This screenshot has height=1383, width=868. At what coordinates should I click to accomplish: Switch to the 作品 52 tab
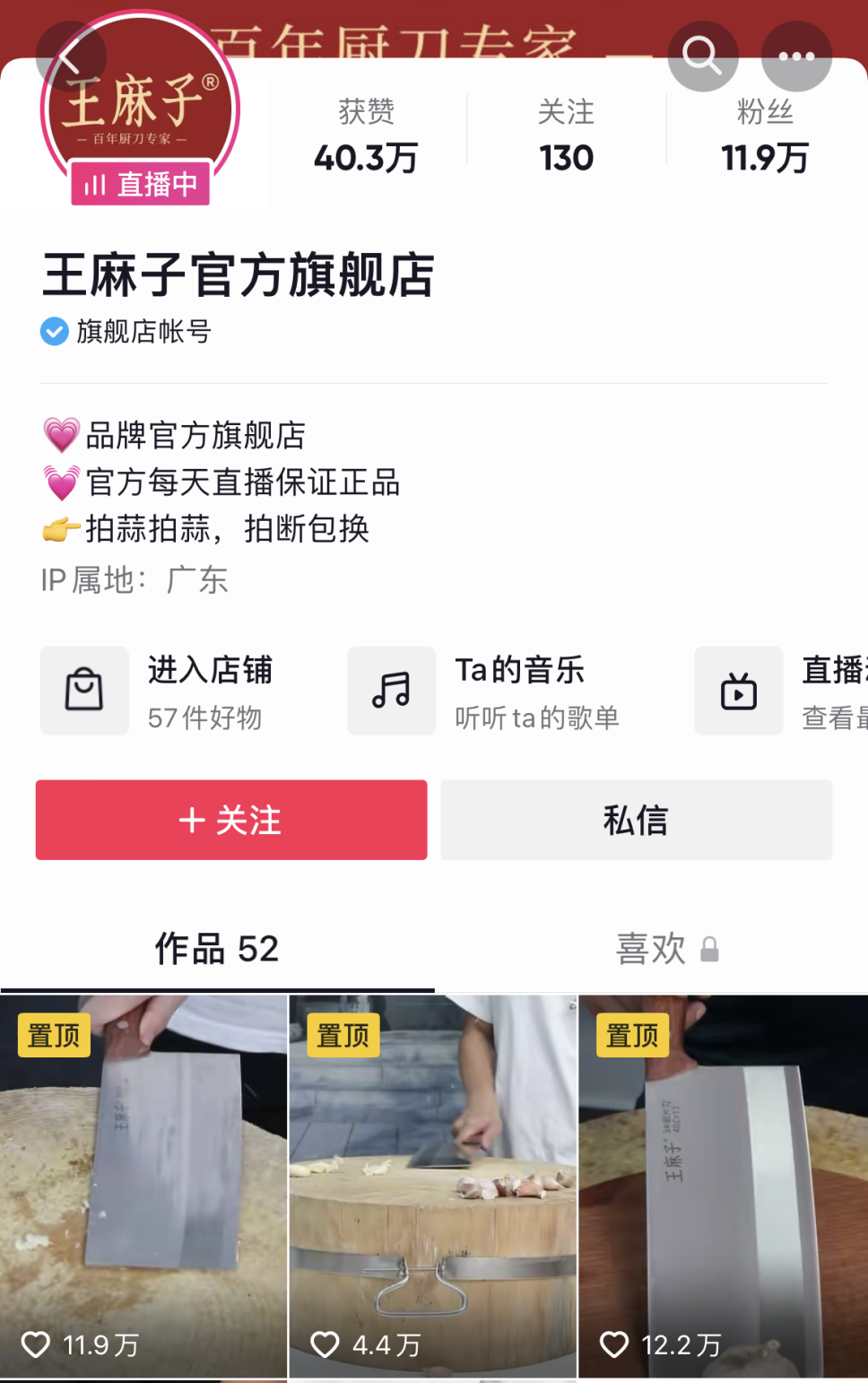pos(217,949)
